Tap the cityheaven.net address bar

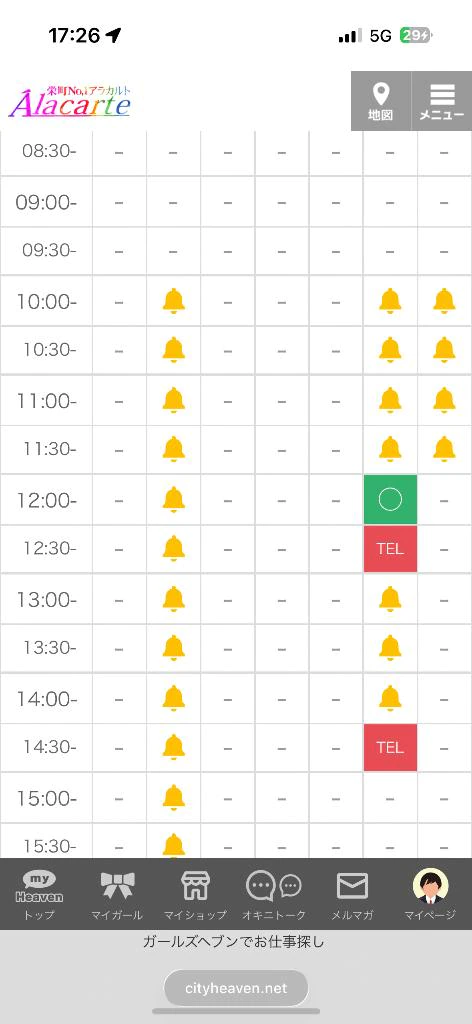pos(236,988)
